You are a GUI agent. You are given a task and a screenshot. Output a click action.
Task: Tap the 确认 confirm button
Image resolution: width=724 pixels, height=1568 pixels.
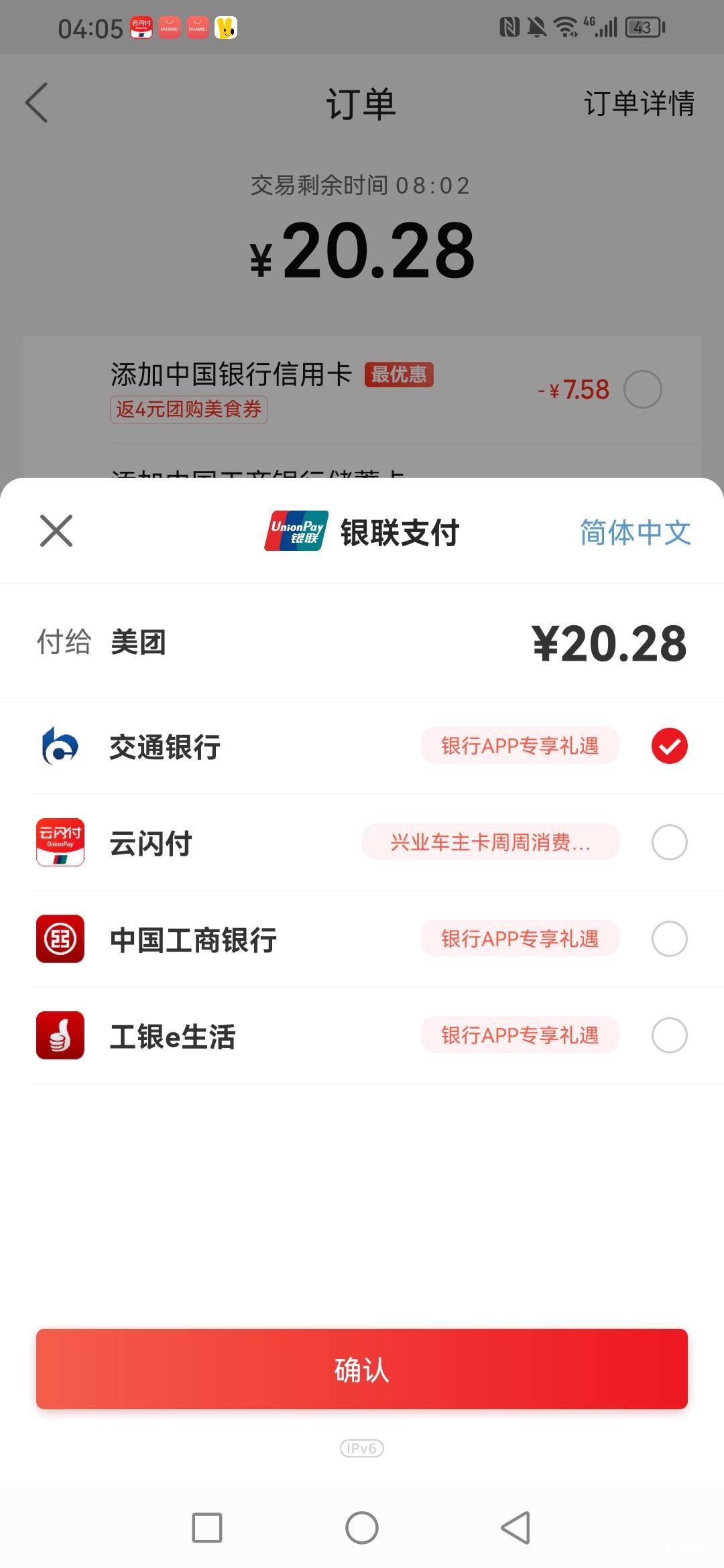pyautogui.click(x=362, y=1368)
